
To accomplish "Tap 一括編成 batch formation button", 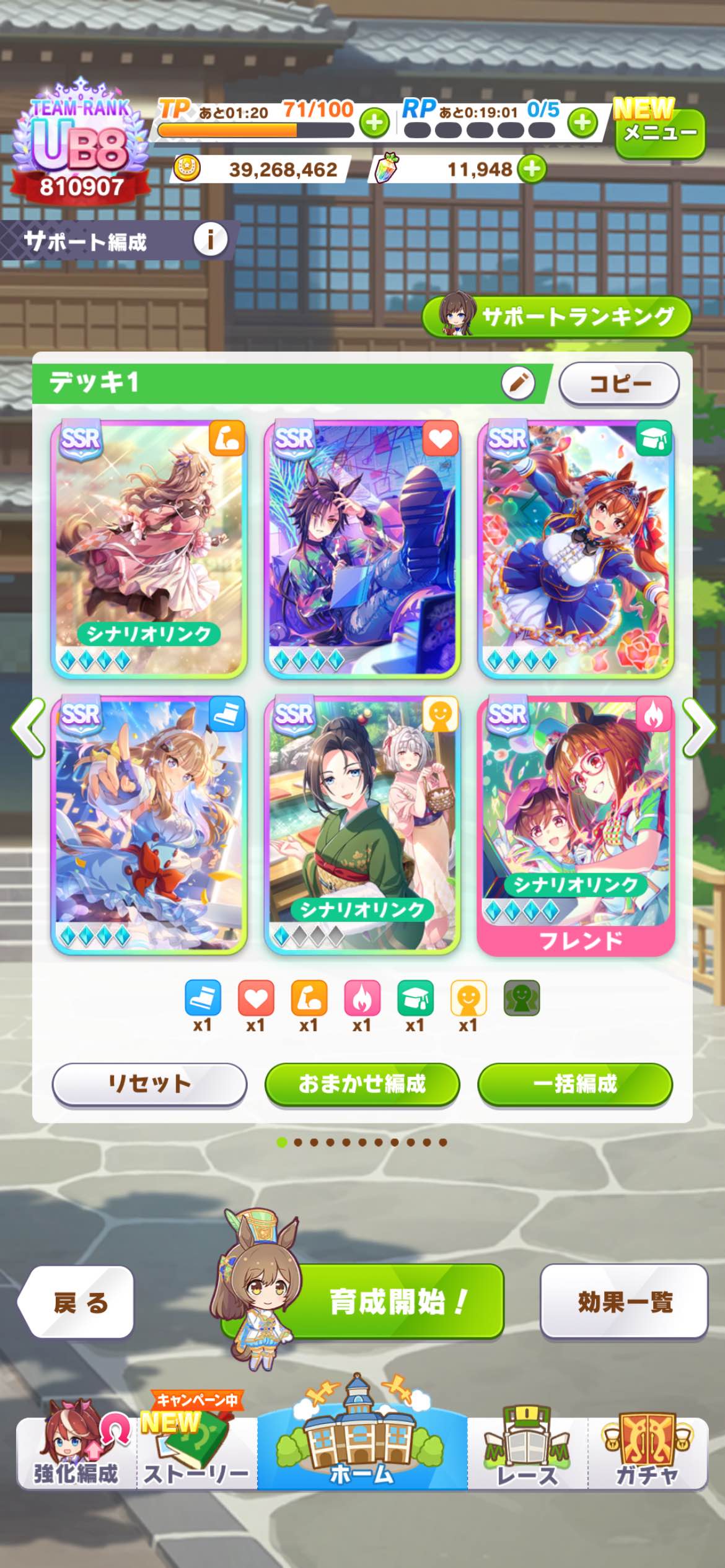I will [575, 1084].
